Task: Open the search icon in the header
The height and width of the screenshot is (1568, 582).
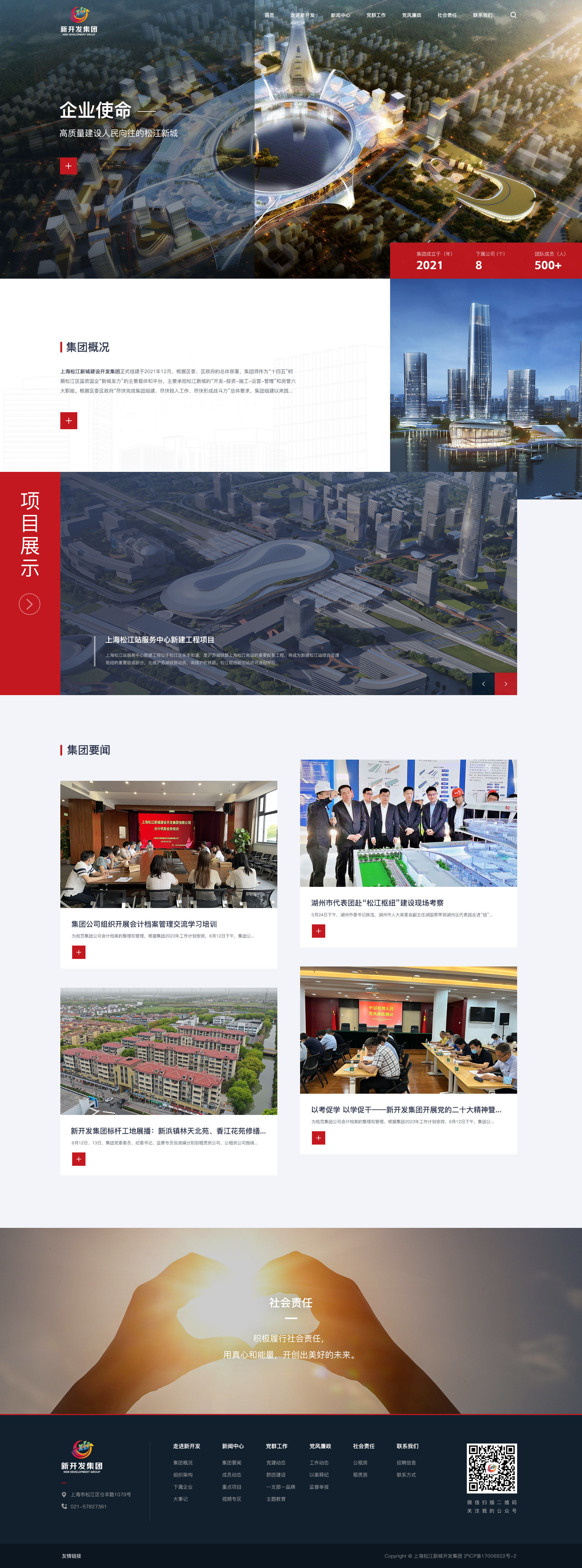Action: point(513,15)
